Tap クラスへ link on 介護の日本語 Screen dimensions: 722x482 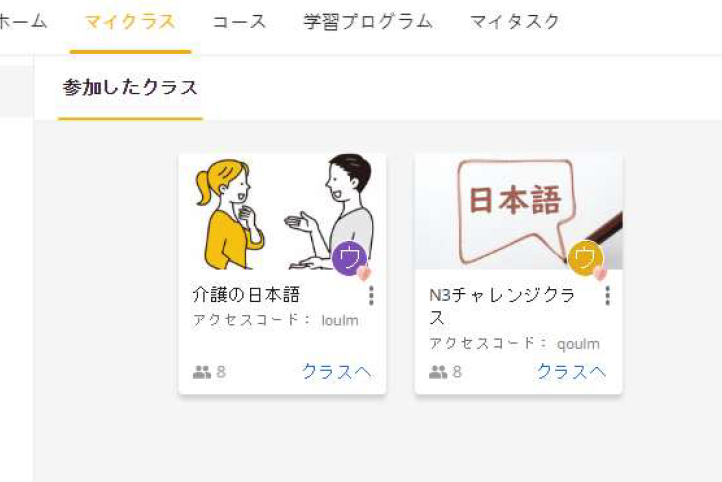[337, 371]
